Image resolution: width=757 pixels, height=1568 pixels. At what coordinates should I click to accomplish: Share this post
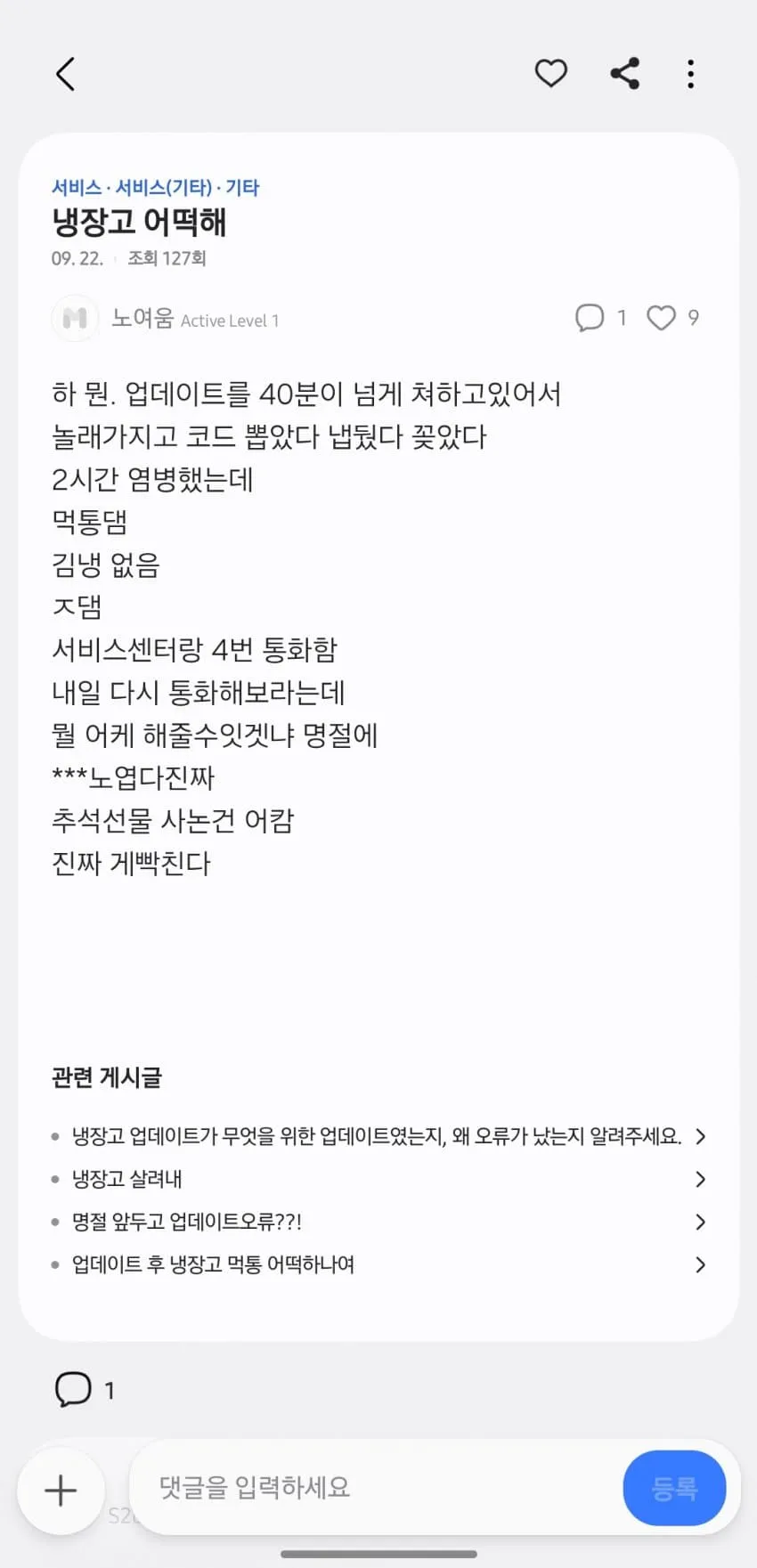point(624,73)
